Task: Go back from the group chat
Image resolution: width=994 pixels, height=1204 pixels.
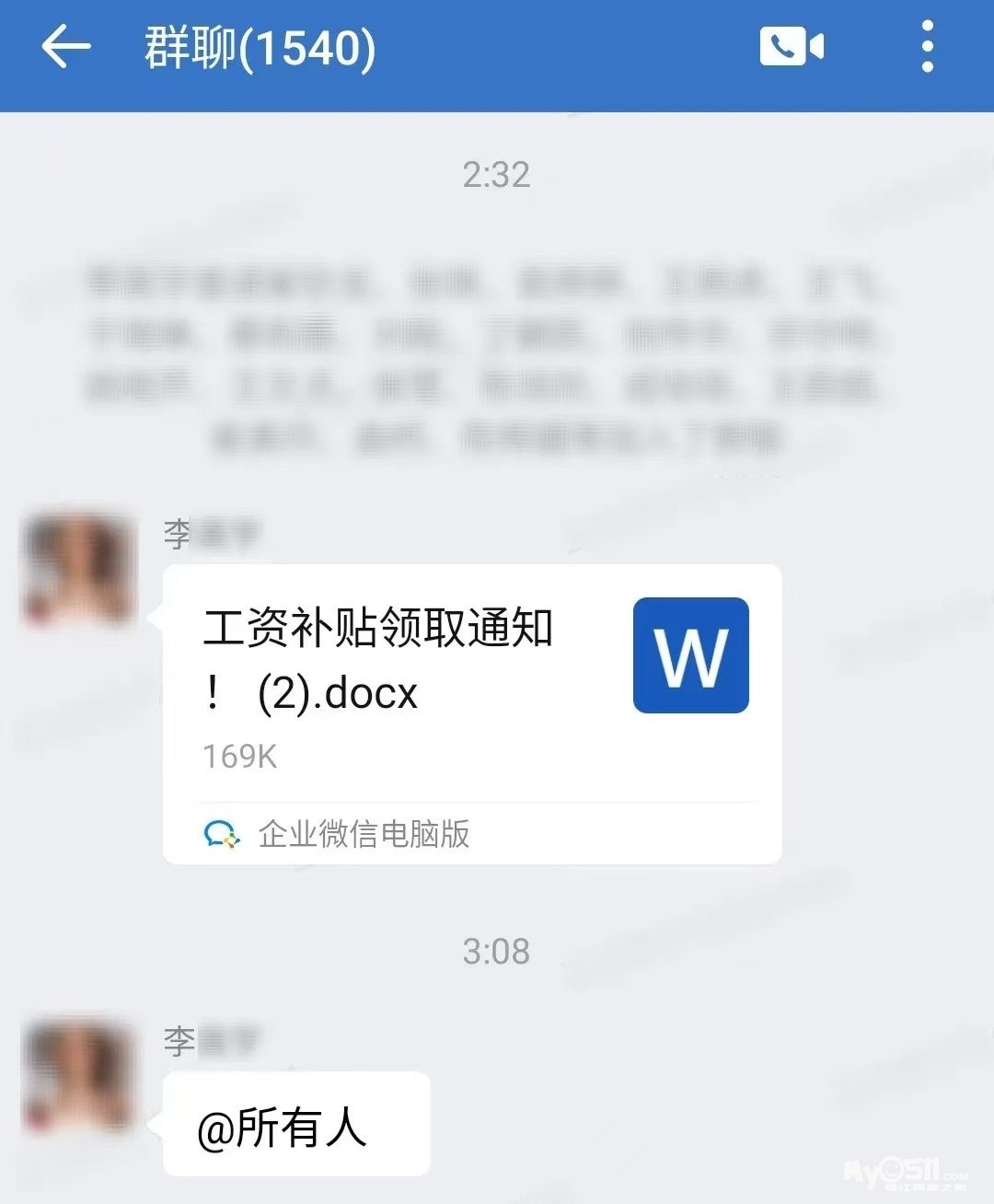Action: click(66, 47)
